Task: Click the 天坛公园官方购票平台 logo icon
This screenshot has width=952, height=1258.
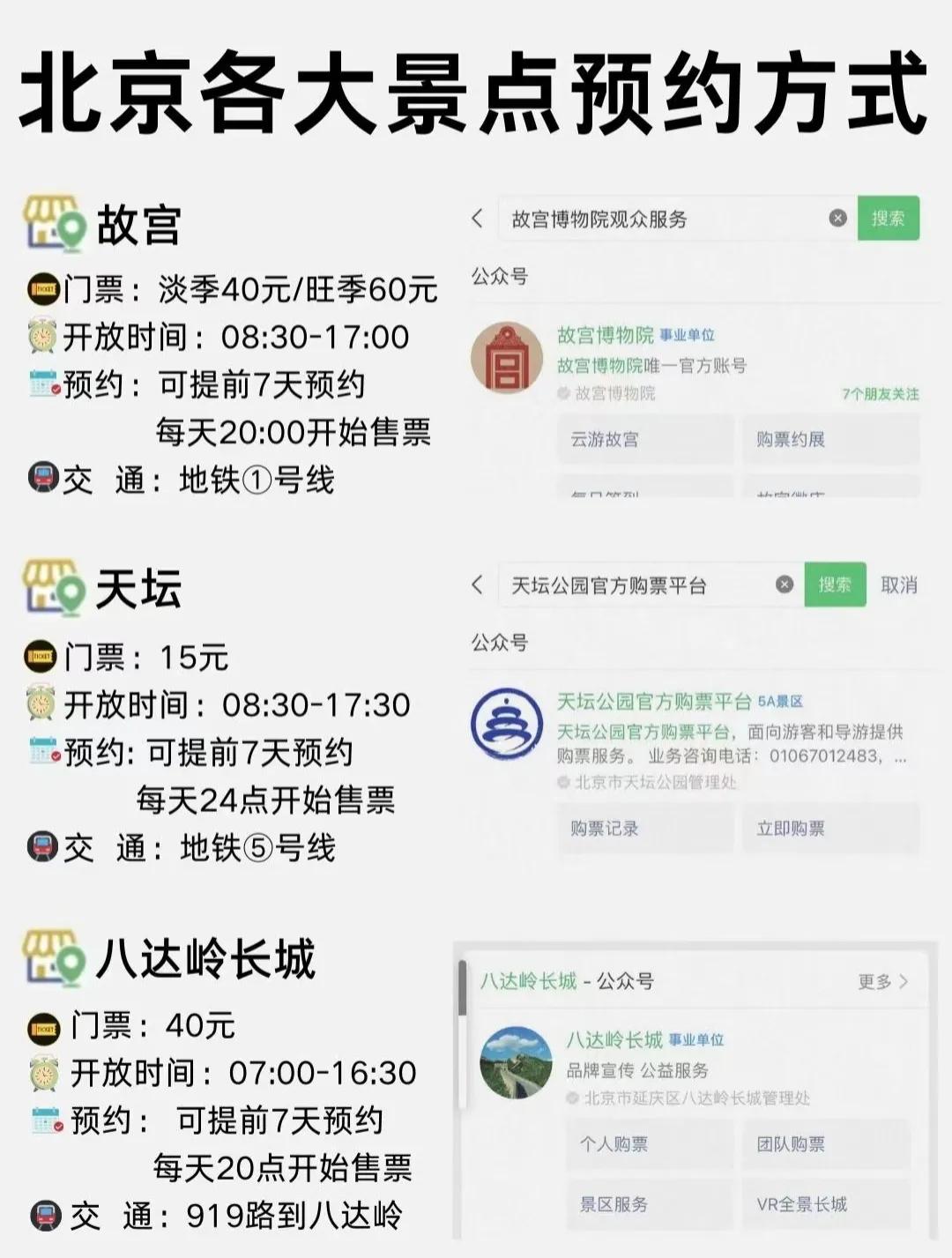Action: [508, 723]
